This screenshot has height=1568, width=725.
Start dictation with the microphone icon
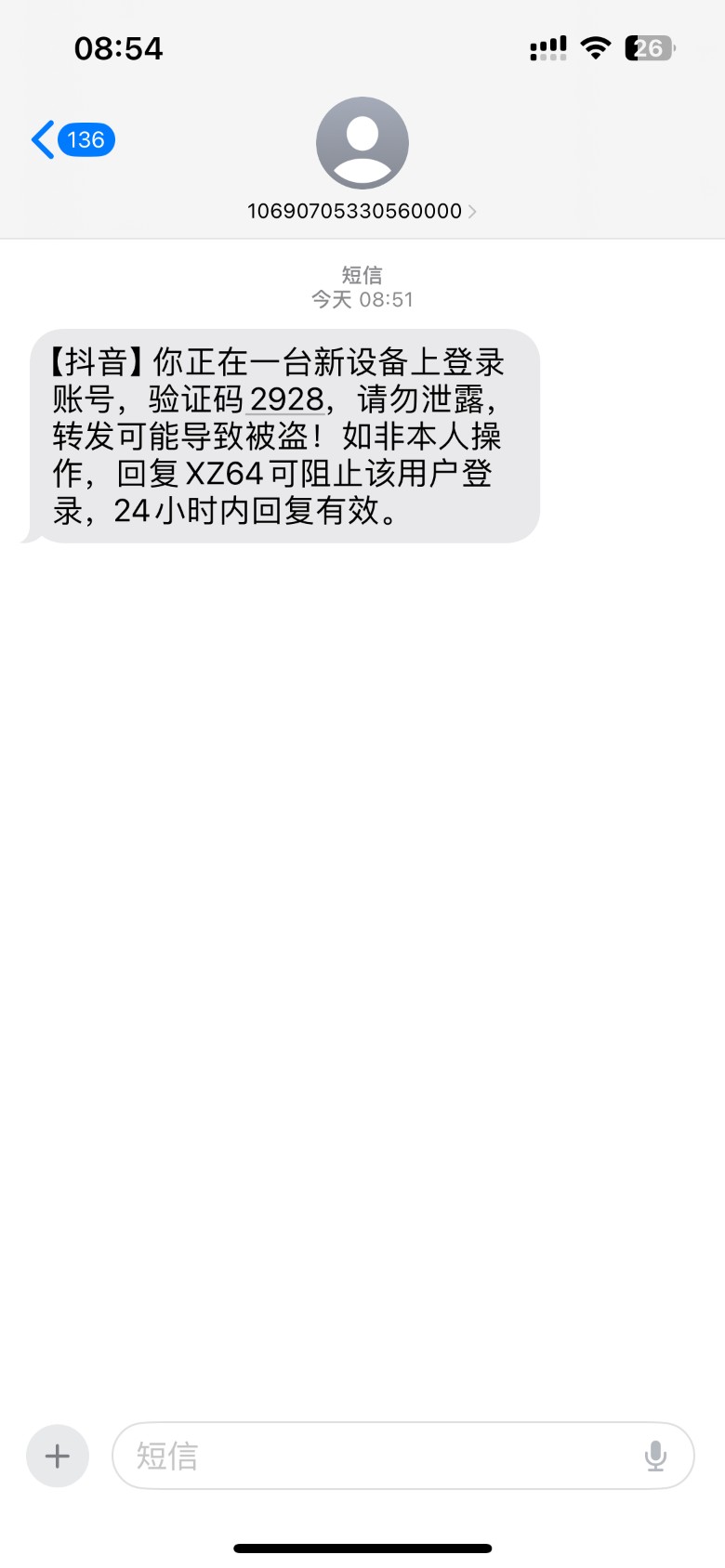[655, 1456]
